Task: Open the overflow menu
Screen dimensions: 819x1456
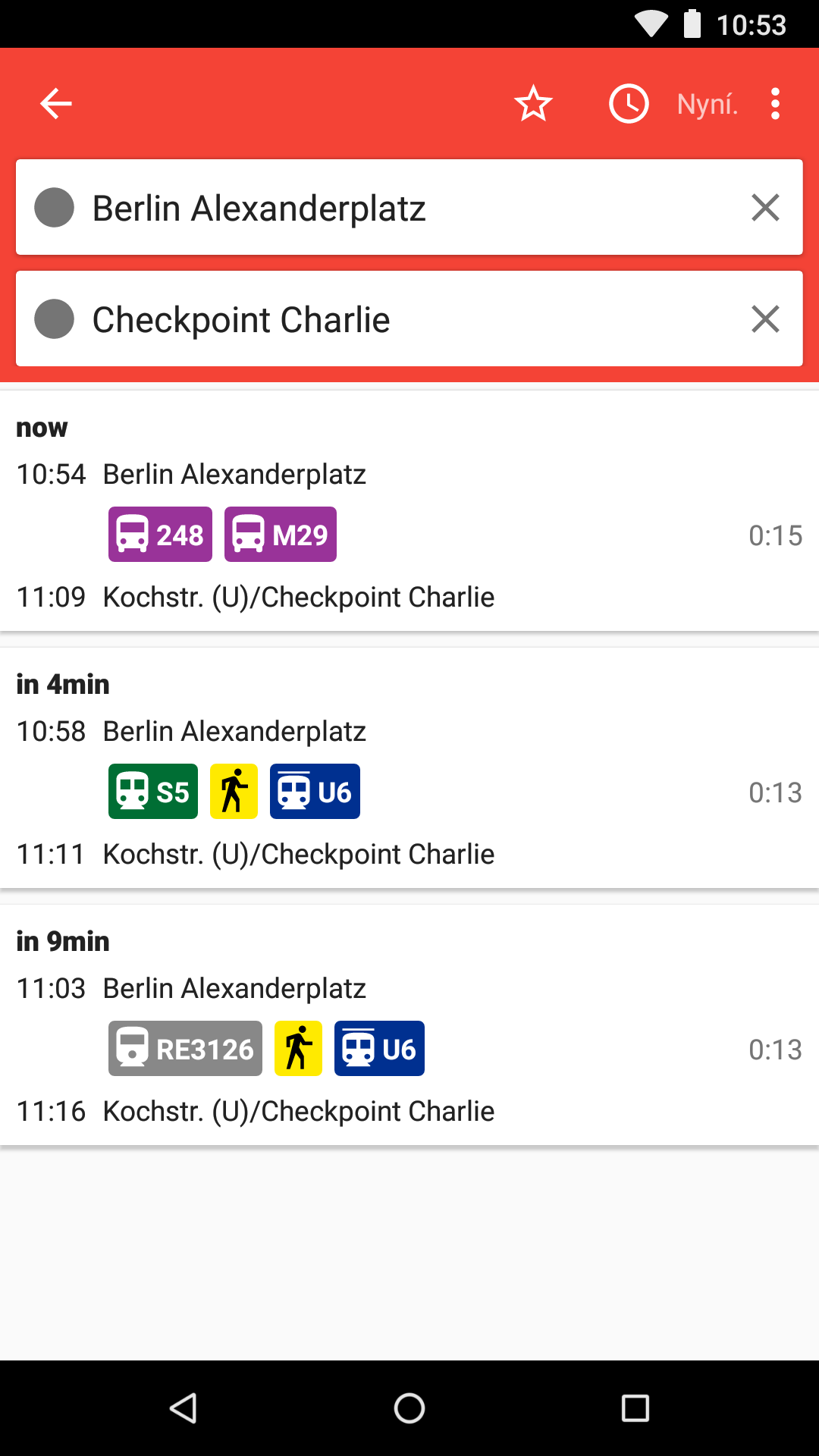Action: coord(775,103)
